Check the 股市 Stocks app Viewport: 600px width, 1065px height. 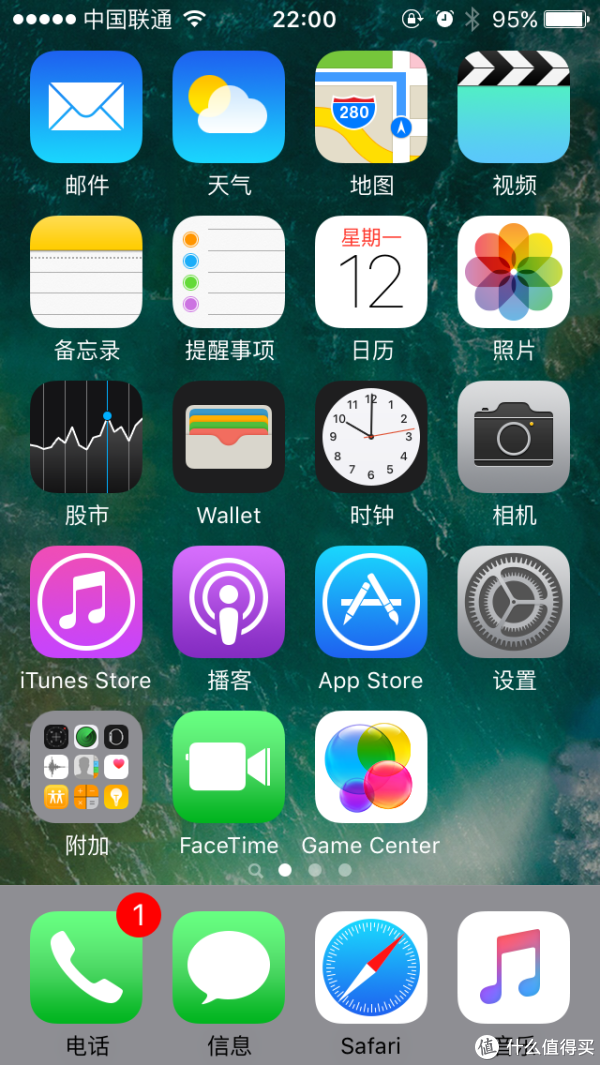[86, 437]
